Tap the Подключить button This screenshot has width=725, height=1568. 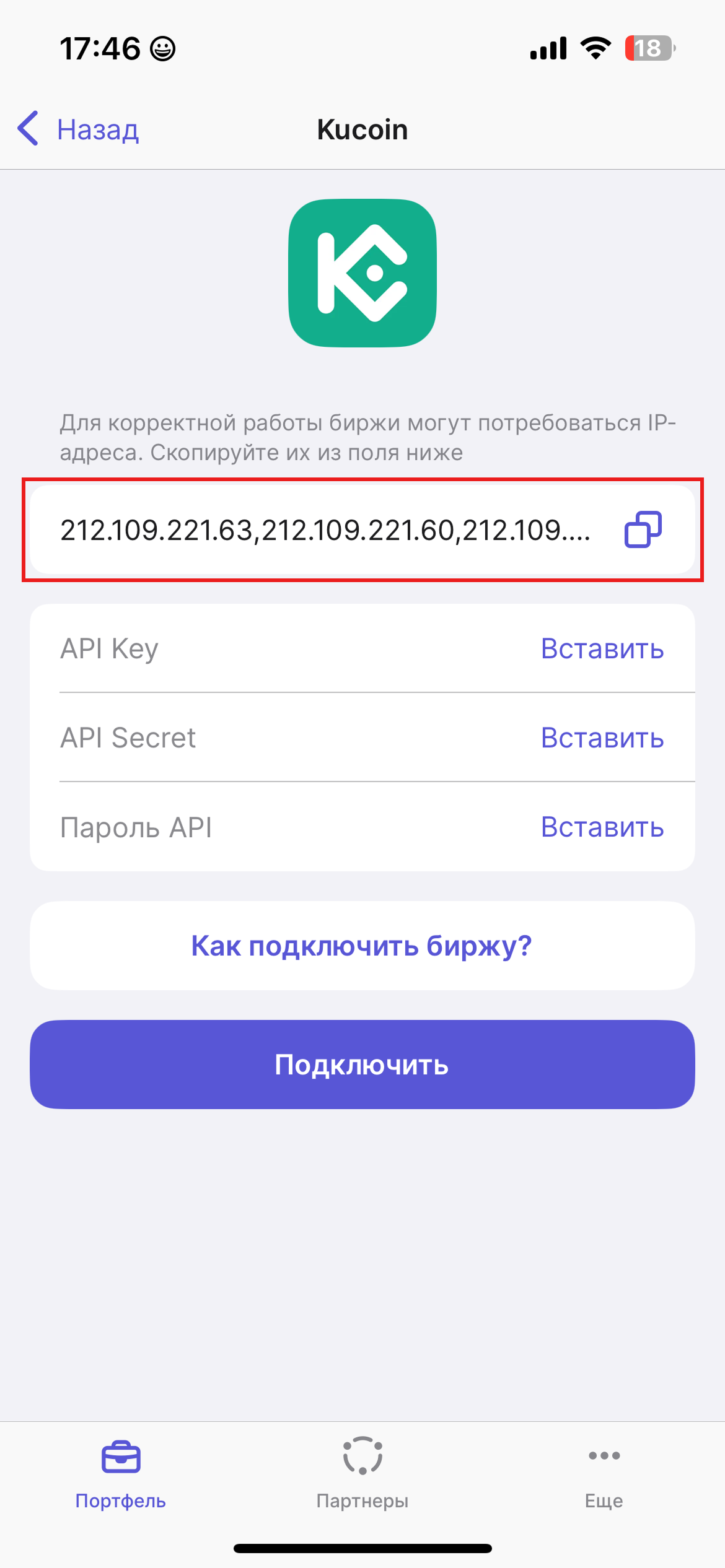[x=362, y=1065]
